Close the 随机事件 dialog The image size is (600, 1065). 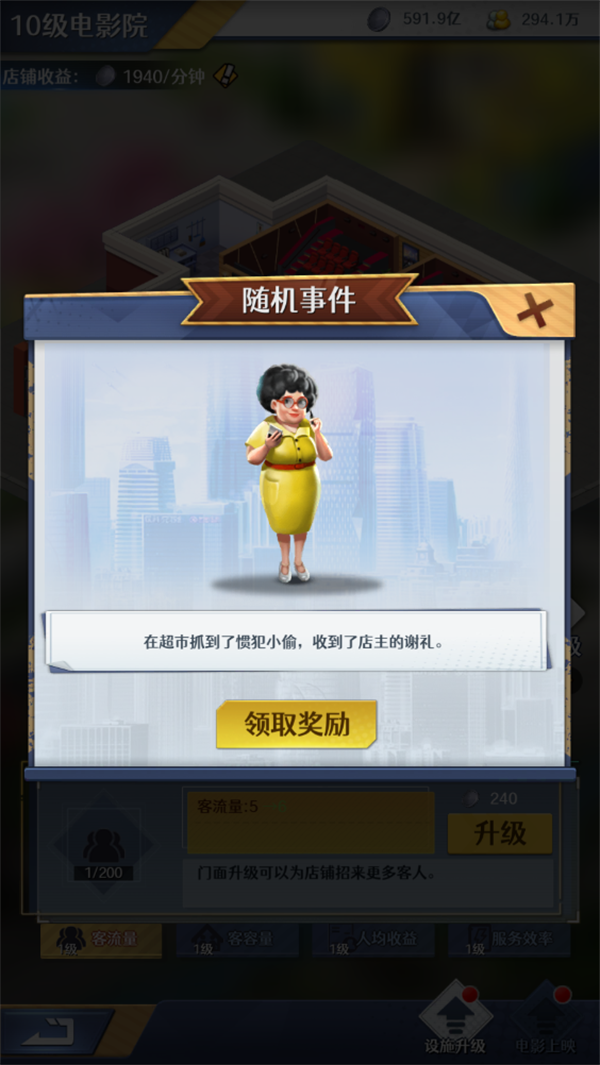pos(535,311)
